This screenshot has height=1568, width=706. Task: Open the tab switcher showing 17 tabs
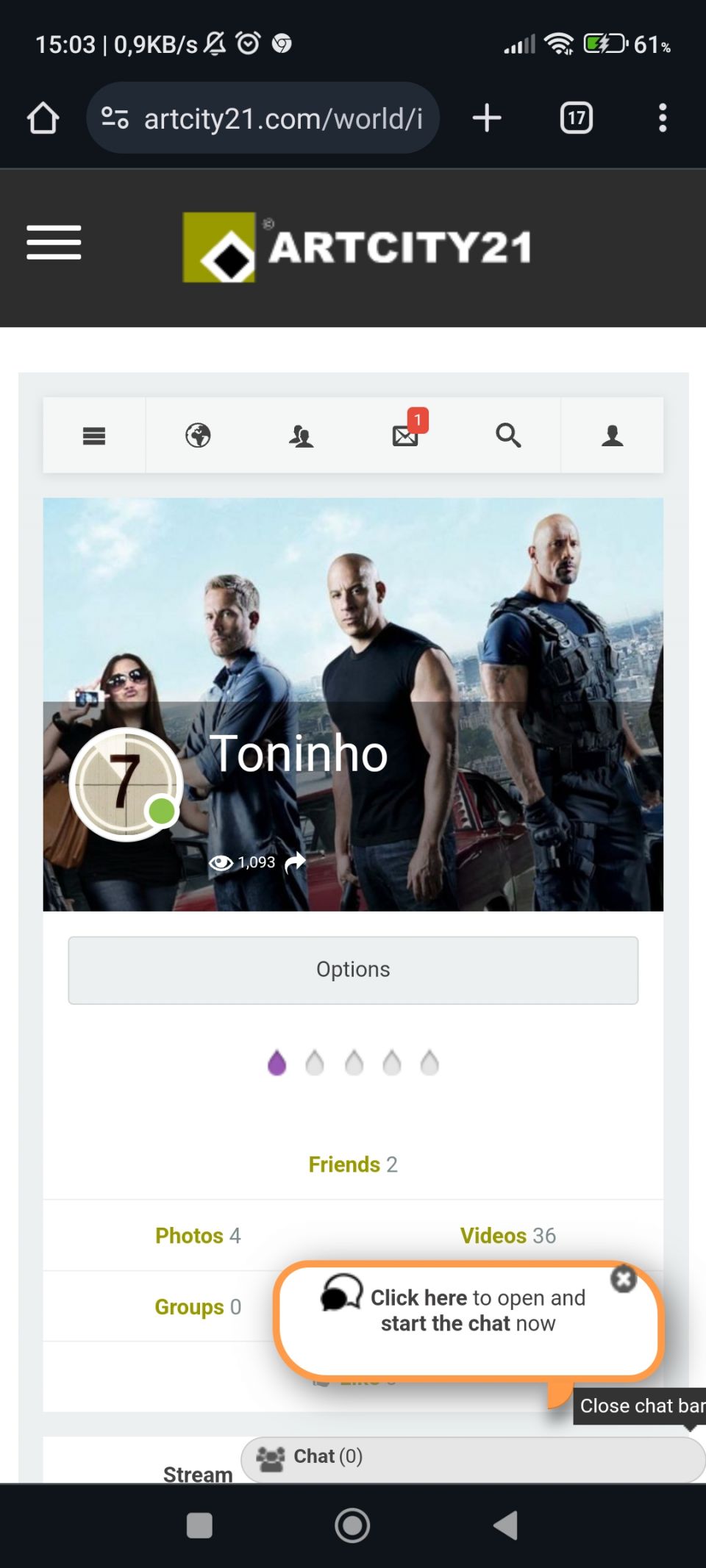(x=576, y=118)
